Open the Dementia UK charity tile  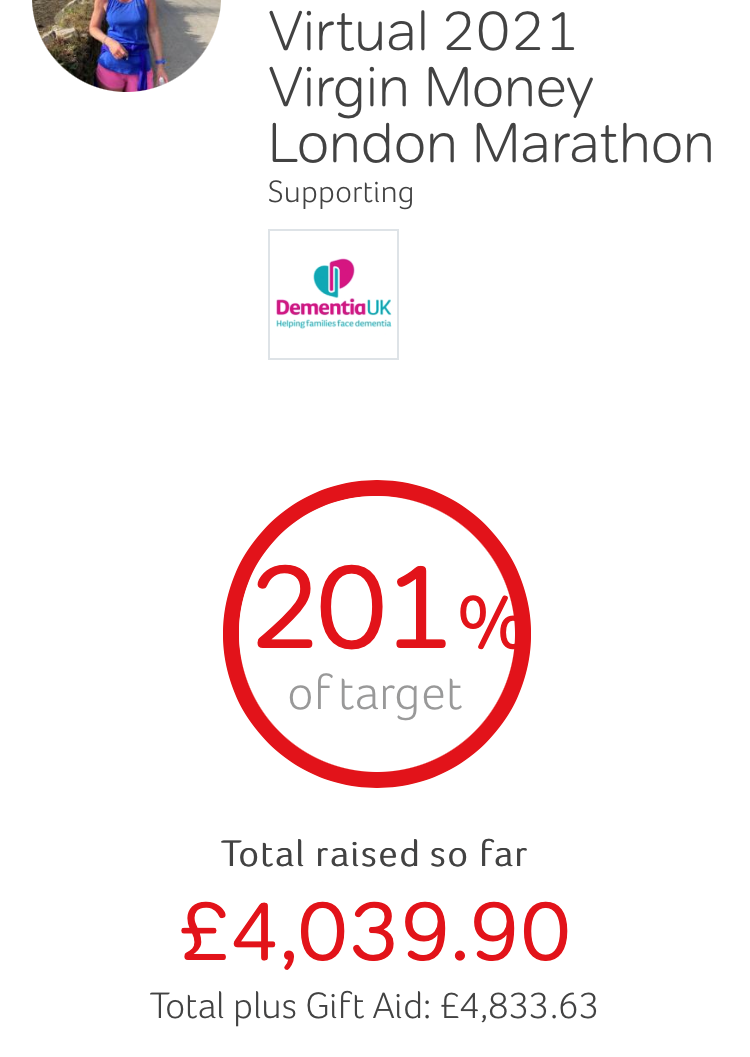click(333, 295)
